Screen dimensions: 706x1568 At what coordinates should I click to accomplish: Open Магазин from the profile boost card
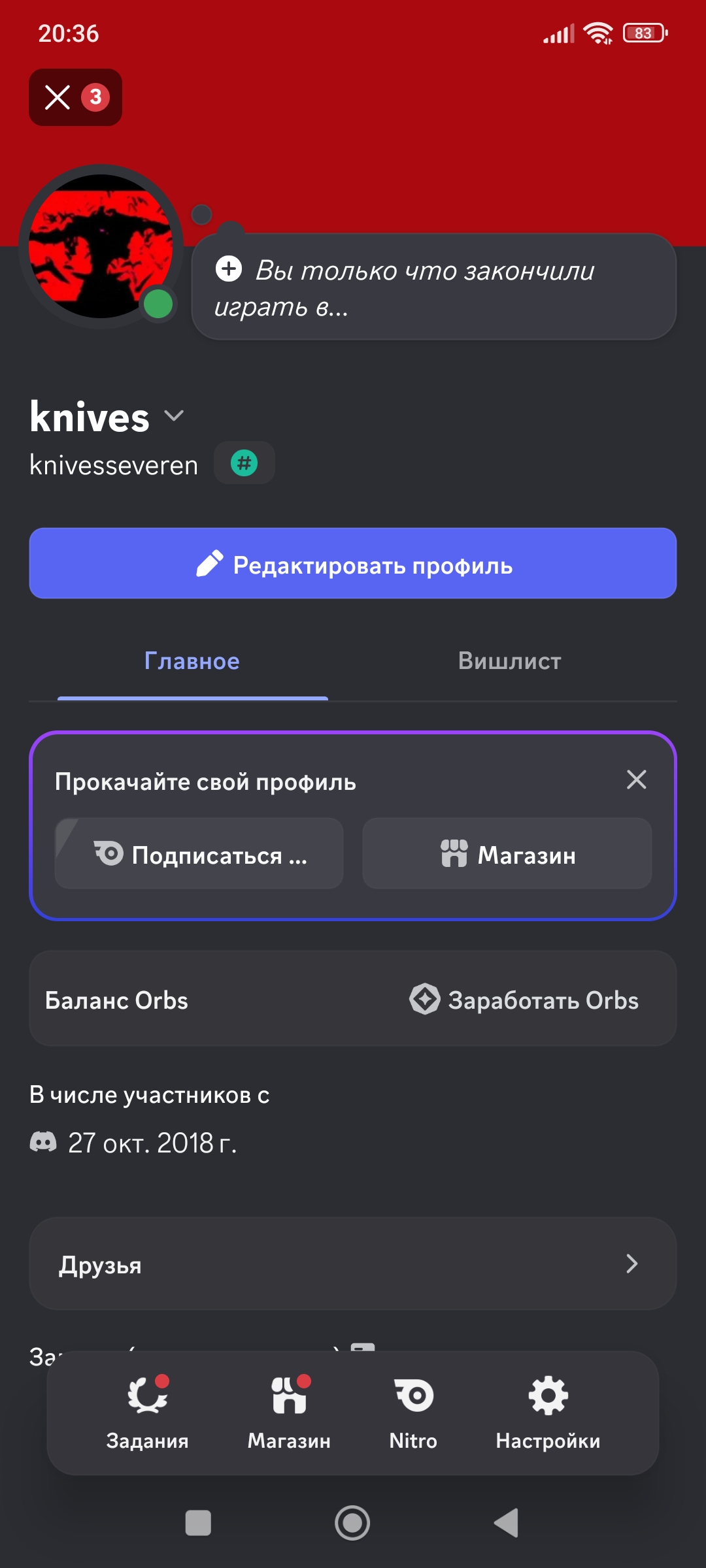(x=507, y=853)
